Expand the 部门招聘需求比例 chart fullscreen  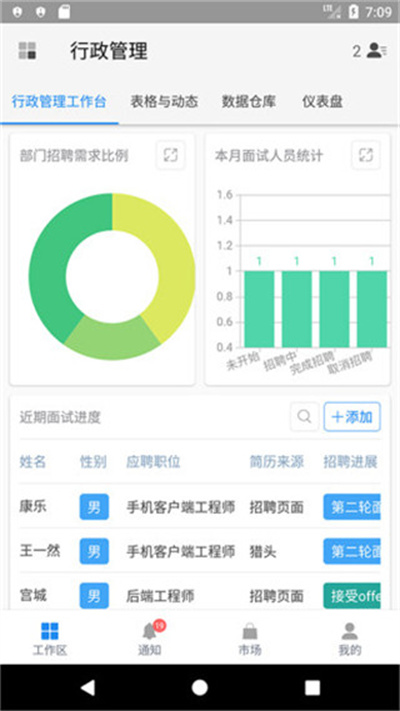click(x=171, y=156)
